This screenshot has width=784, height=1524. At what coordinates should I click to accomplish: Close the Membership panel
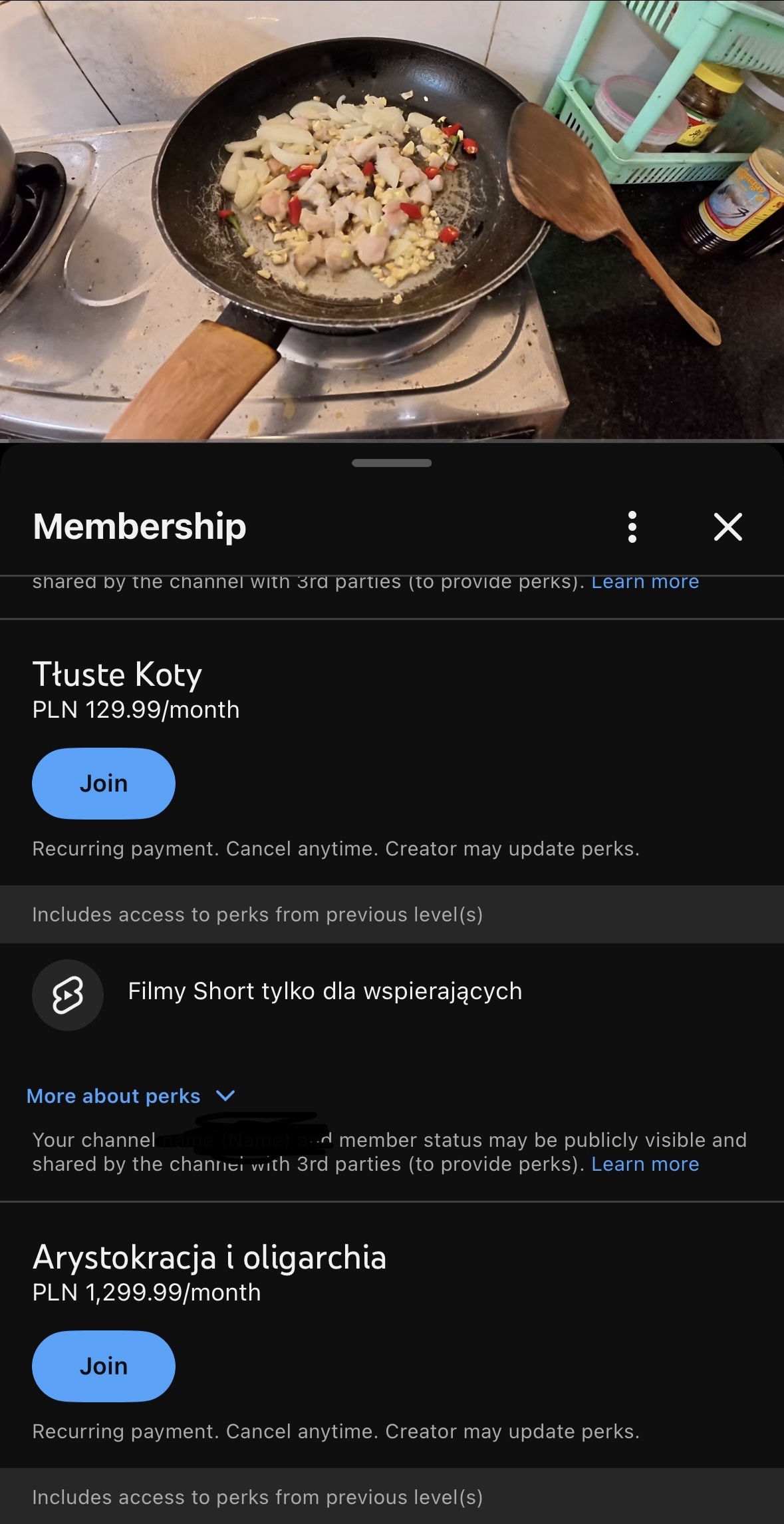click(x=727, y=527)
